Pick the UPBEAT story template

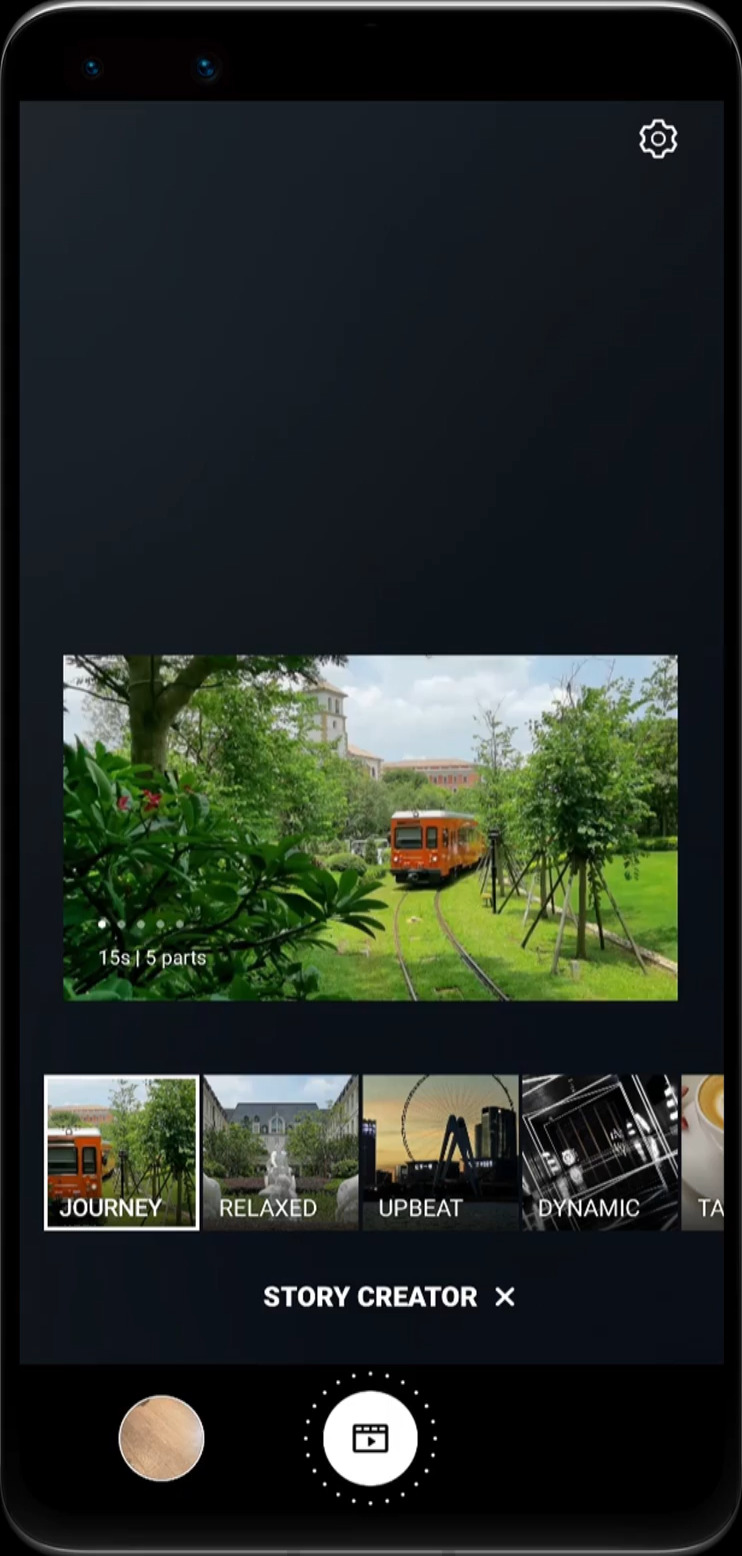coord(440,1152)
